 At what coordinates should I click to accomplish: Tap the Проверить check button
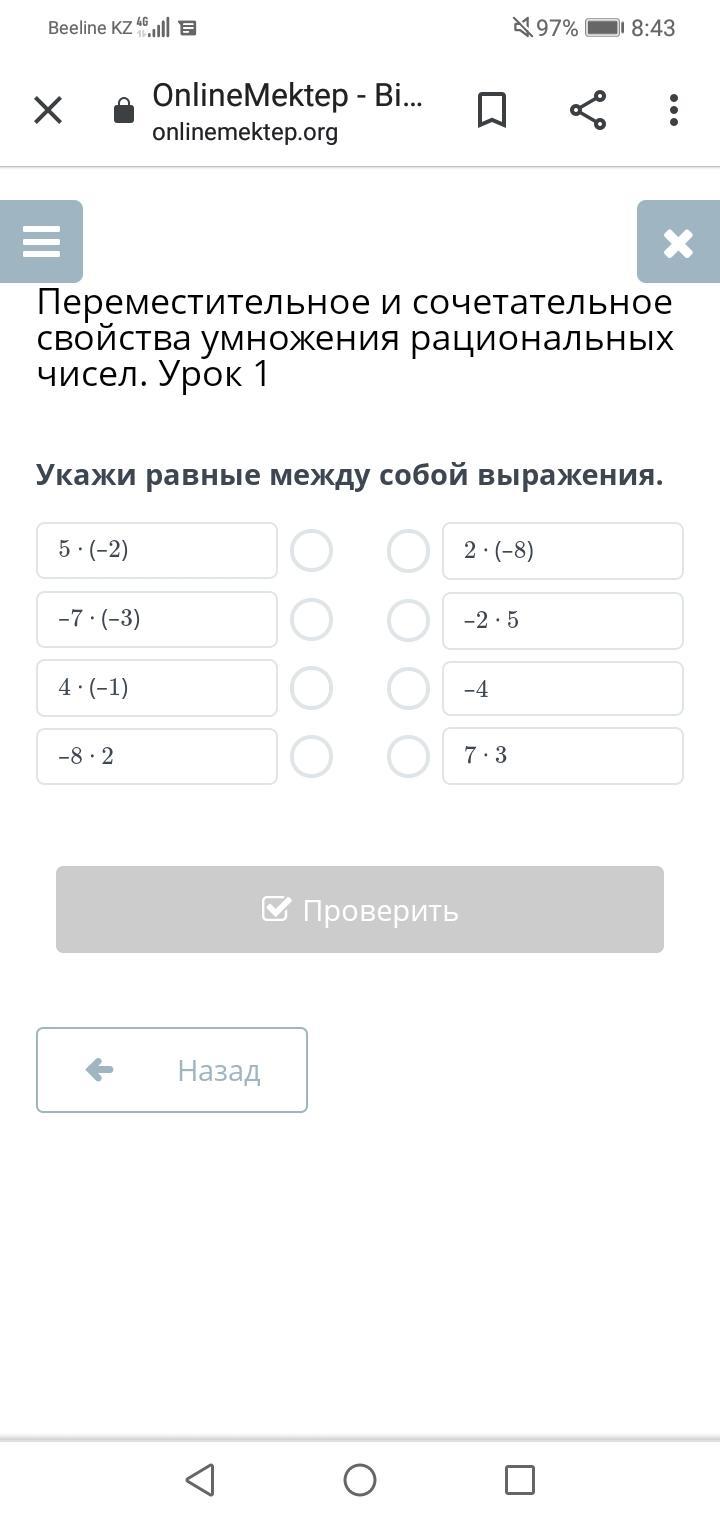tap(360, 909)
